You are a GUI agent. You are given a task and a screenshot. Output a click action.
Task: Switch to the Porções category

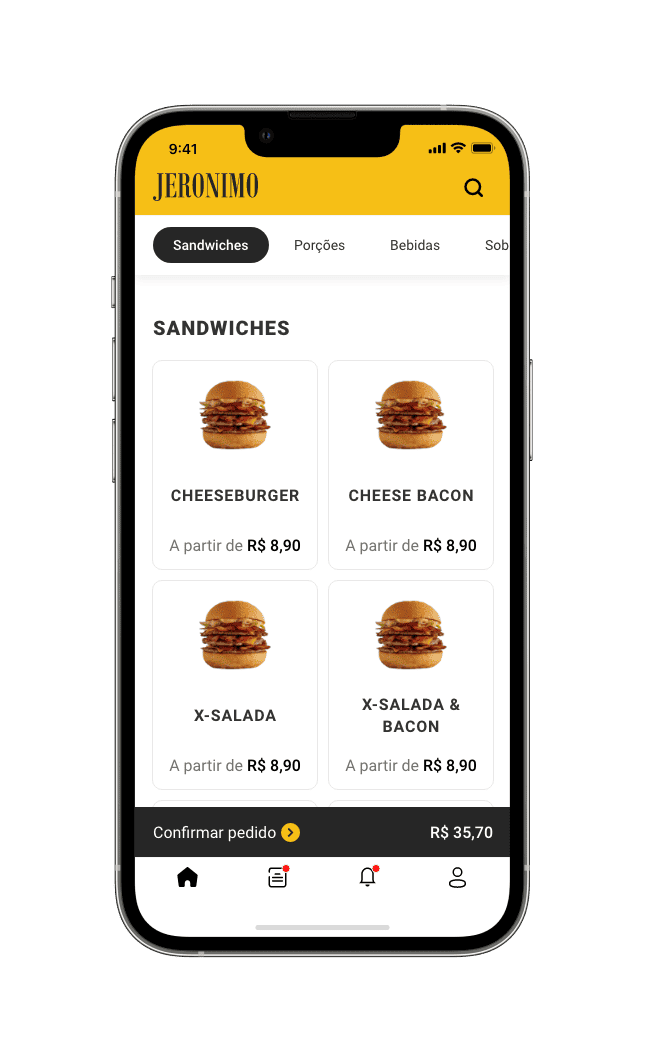click(x=319, y=245)
